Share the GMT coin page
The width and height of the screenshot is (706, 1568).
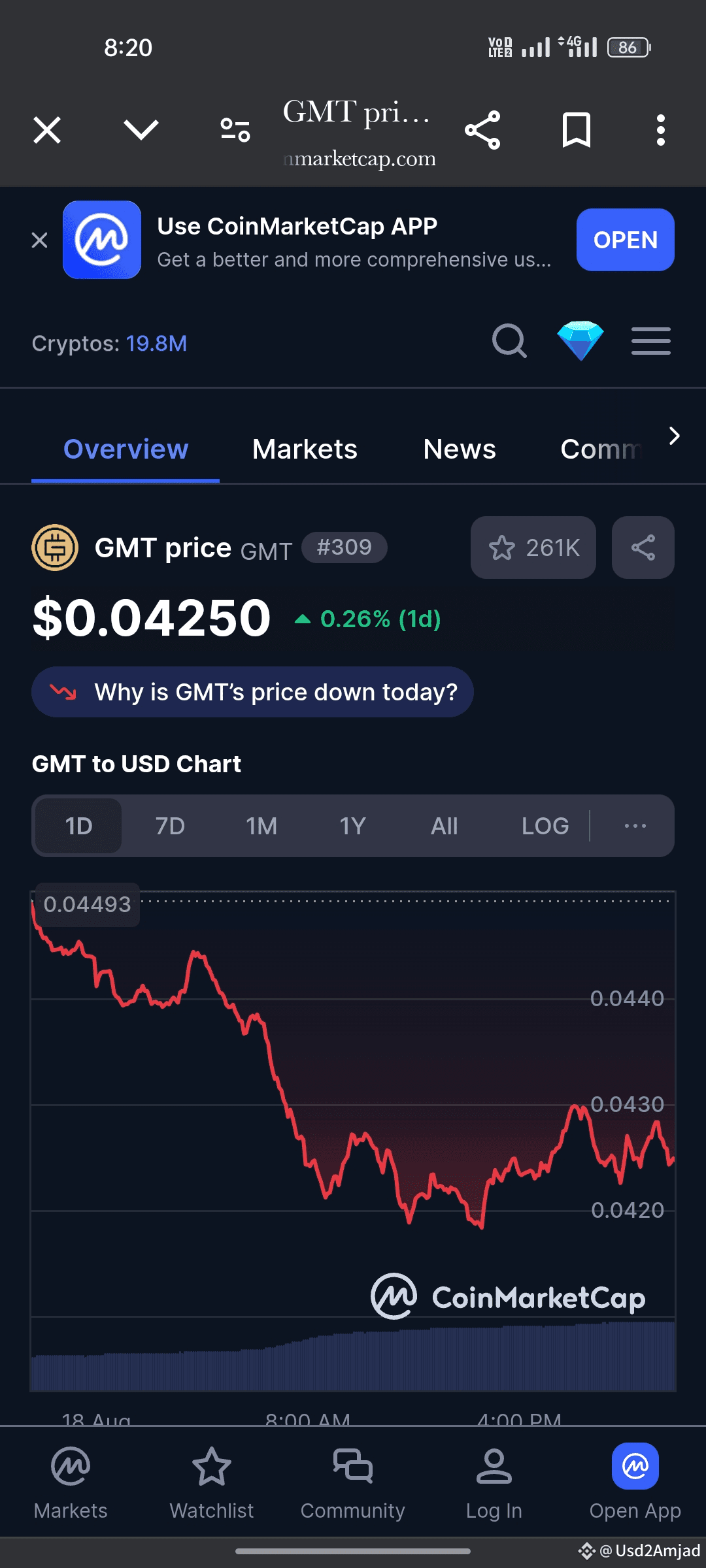pyautogui.click(x=643, y=547)
